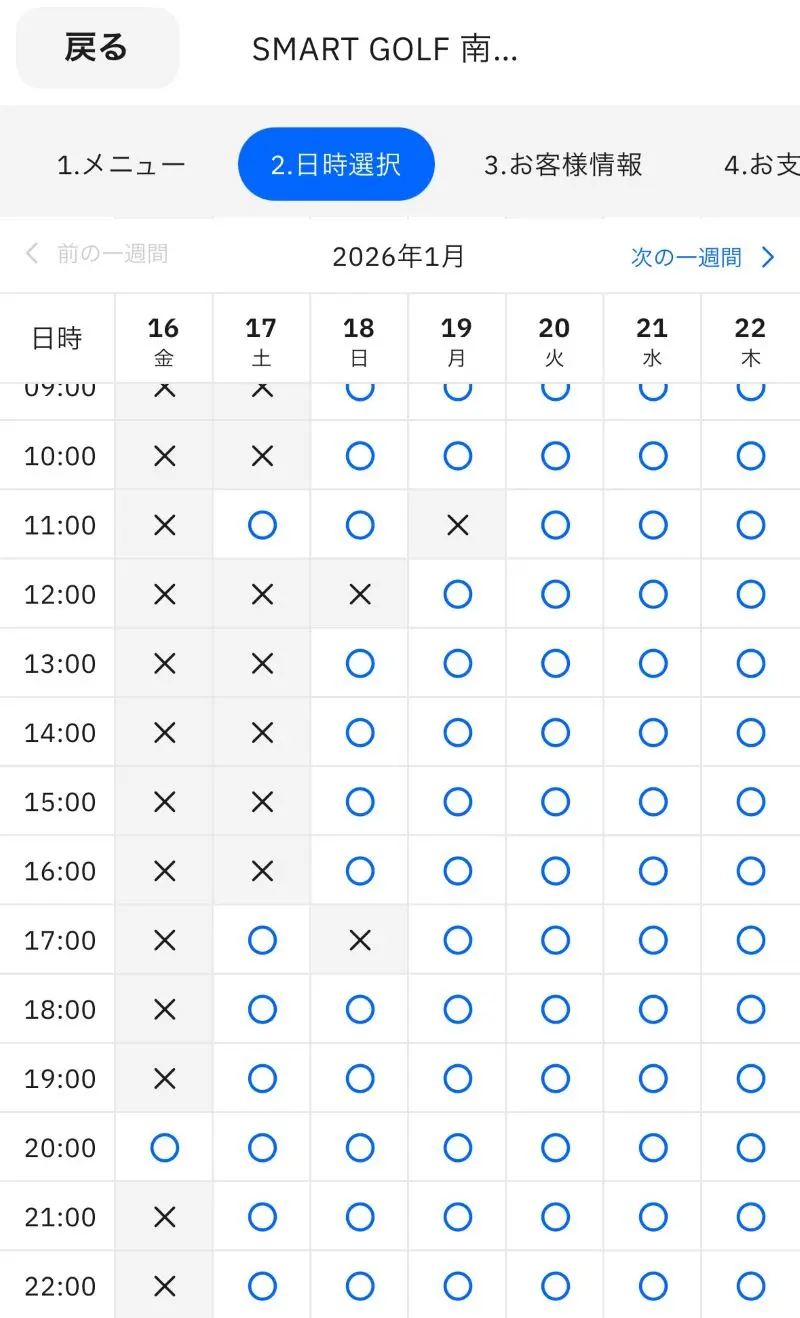Book Friday 16 at 20:00
This screenshot has width=800, height=1318.
pos(164,1147)
